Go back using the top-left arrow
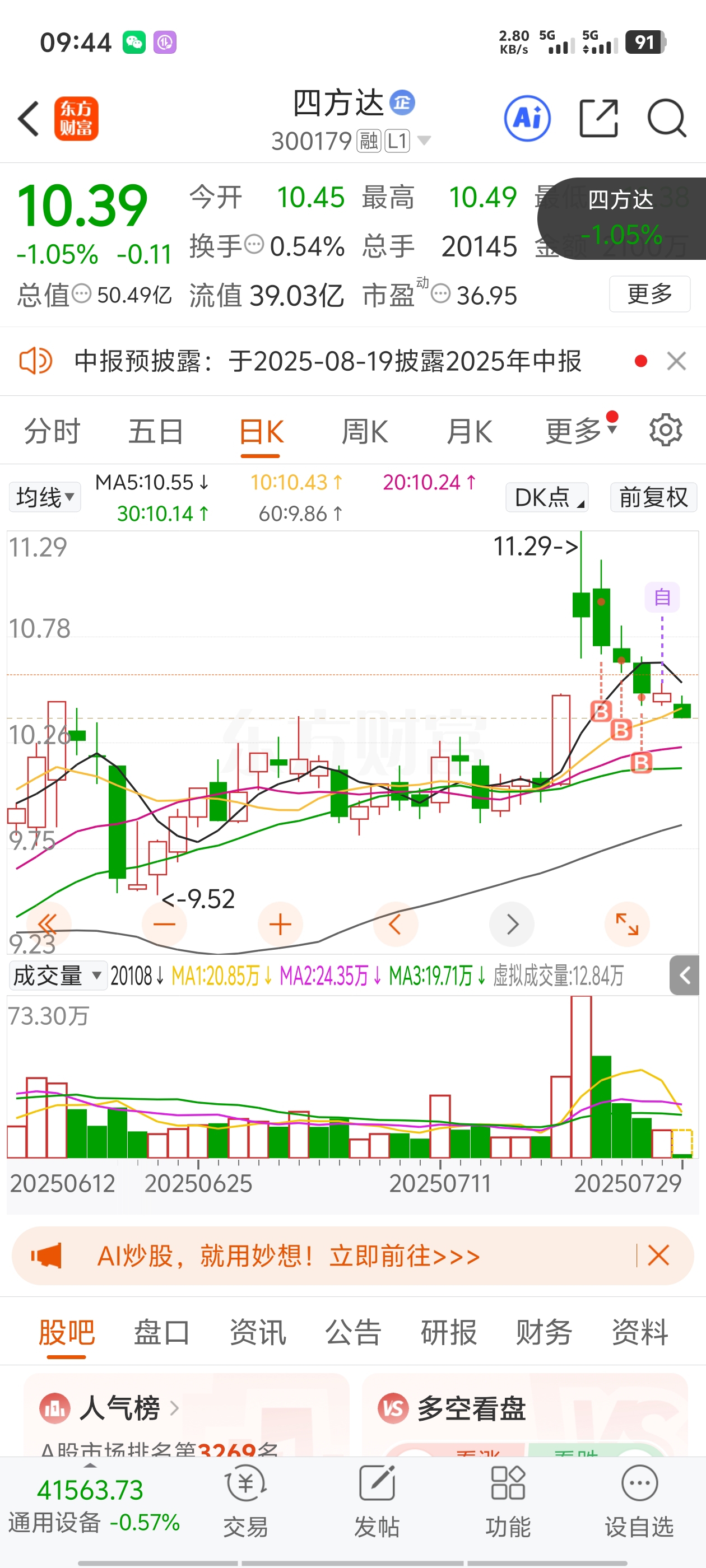This screenshot has width=706, height=1568. [x=29, y=119]
